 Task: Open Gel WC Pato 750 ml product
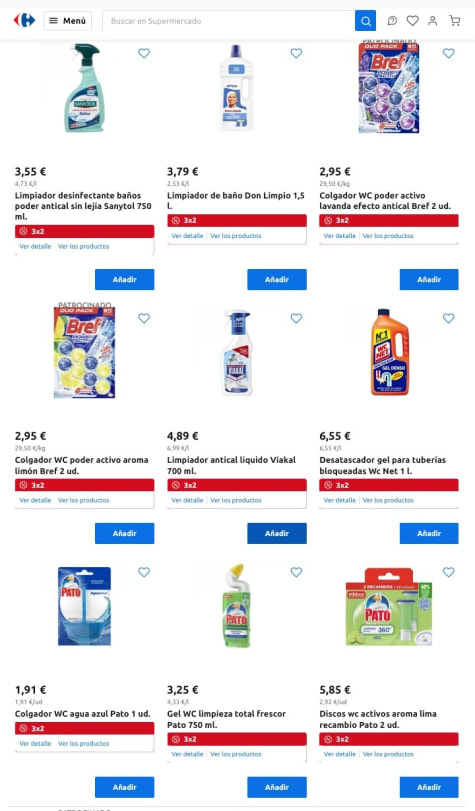coord(226,719)
